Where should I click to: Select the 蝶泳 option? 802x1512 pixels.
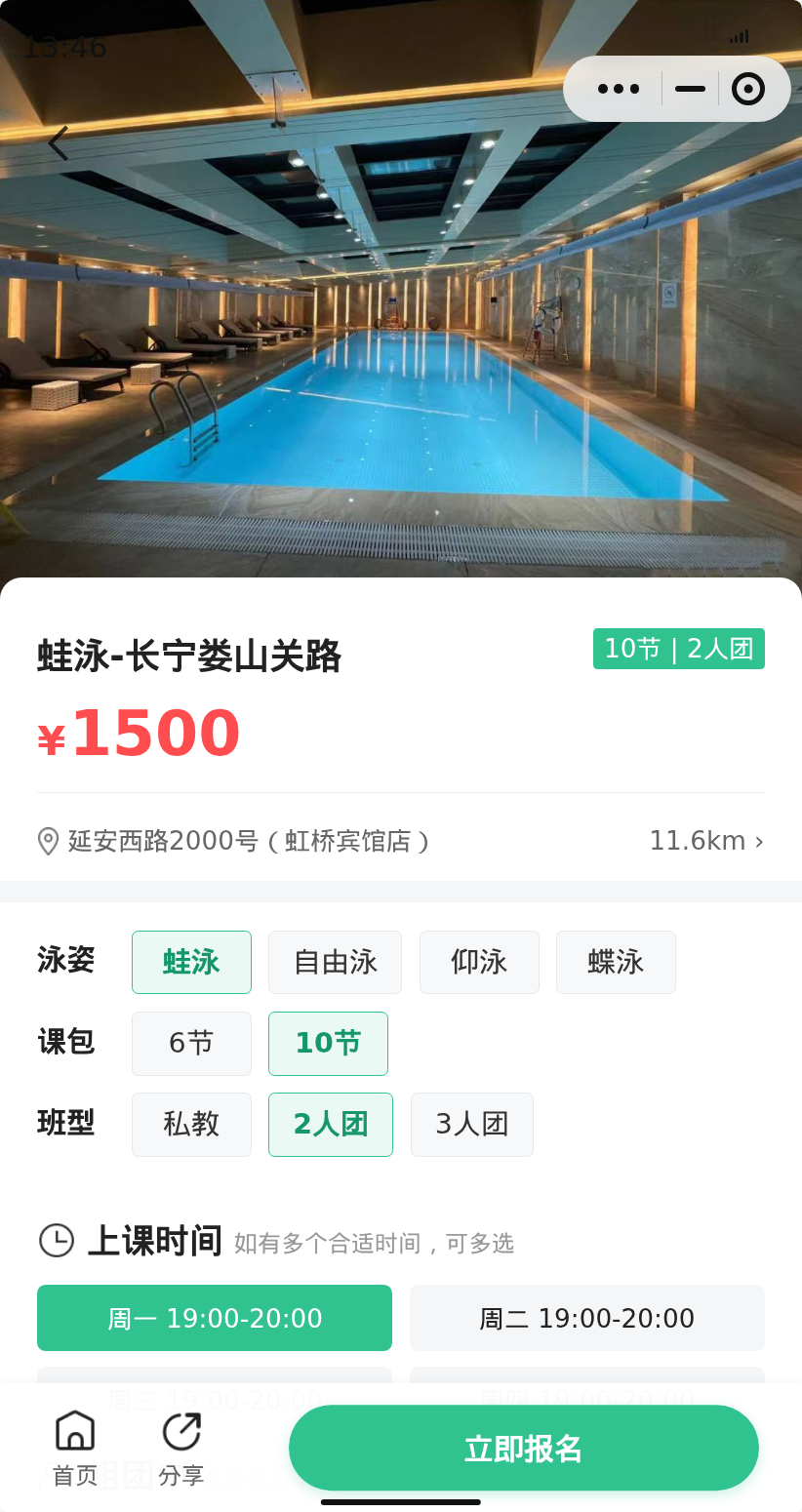pyautogui.click(x=616, y=962)
